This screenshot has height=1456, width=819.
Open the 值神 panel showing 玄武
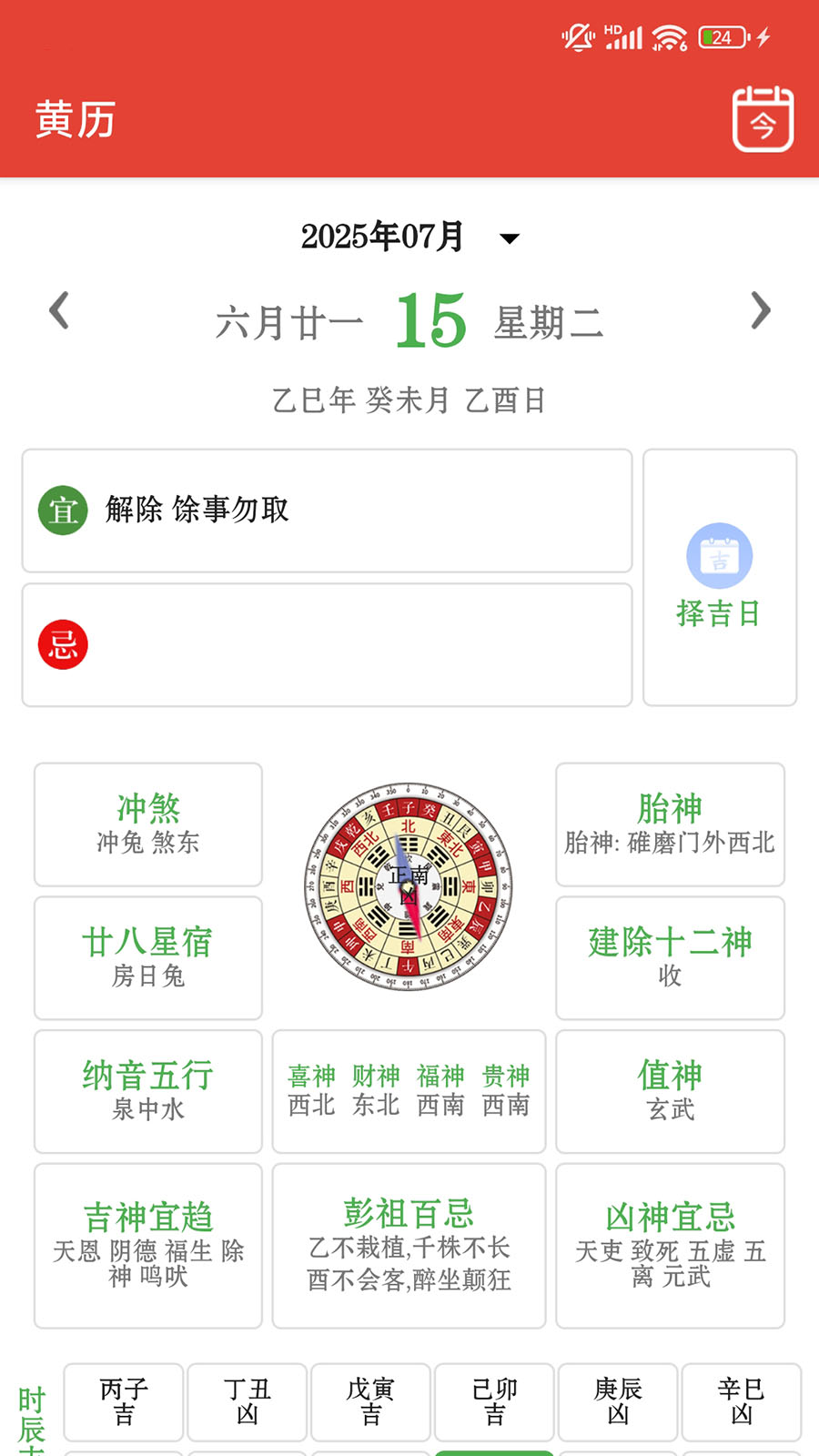(670, 1090)
